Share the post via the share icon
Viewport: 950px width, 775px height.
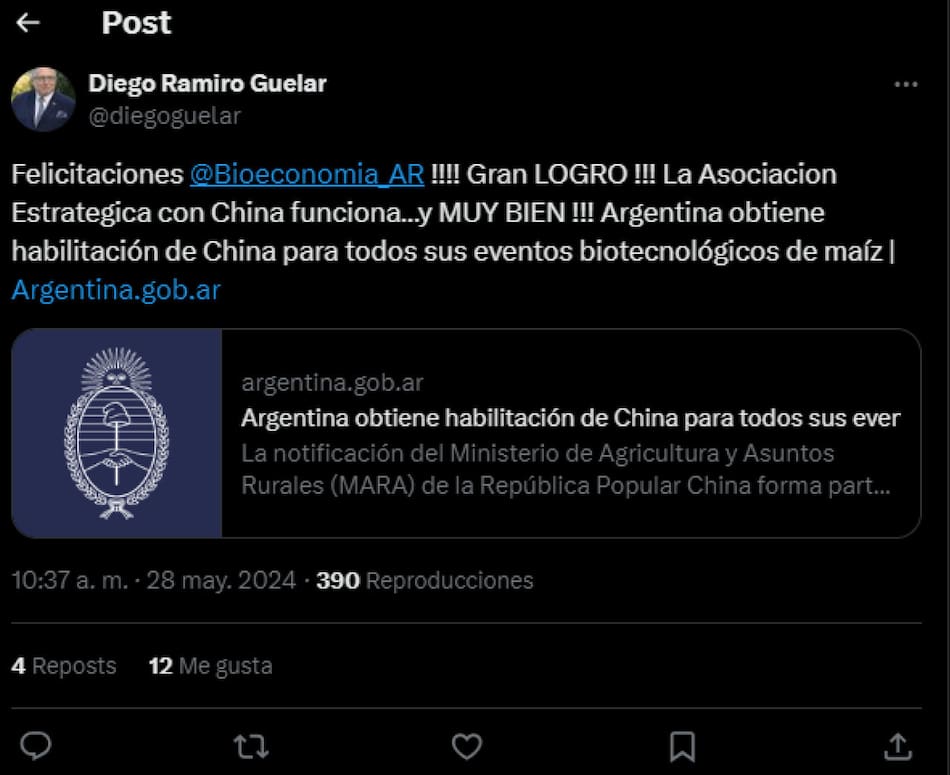[897, 745]
